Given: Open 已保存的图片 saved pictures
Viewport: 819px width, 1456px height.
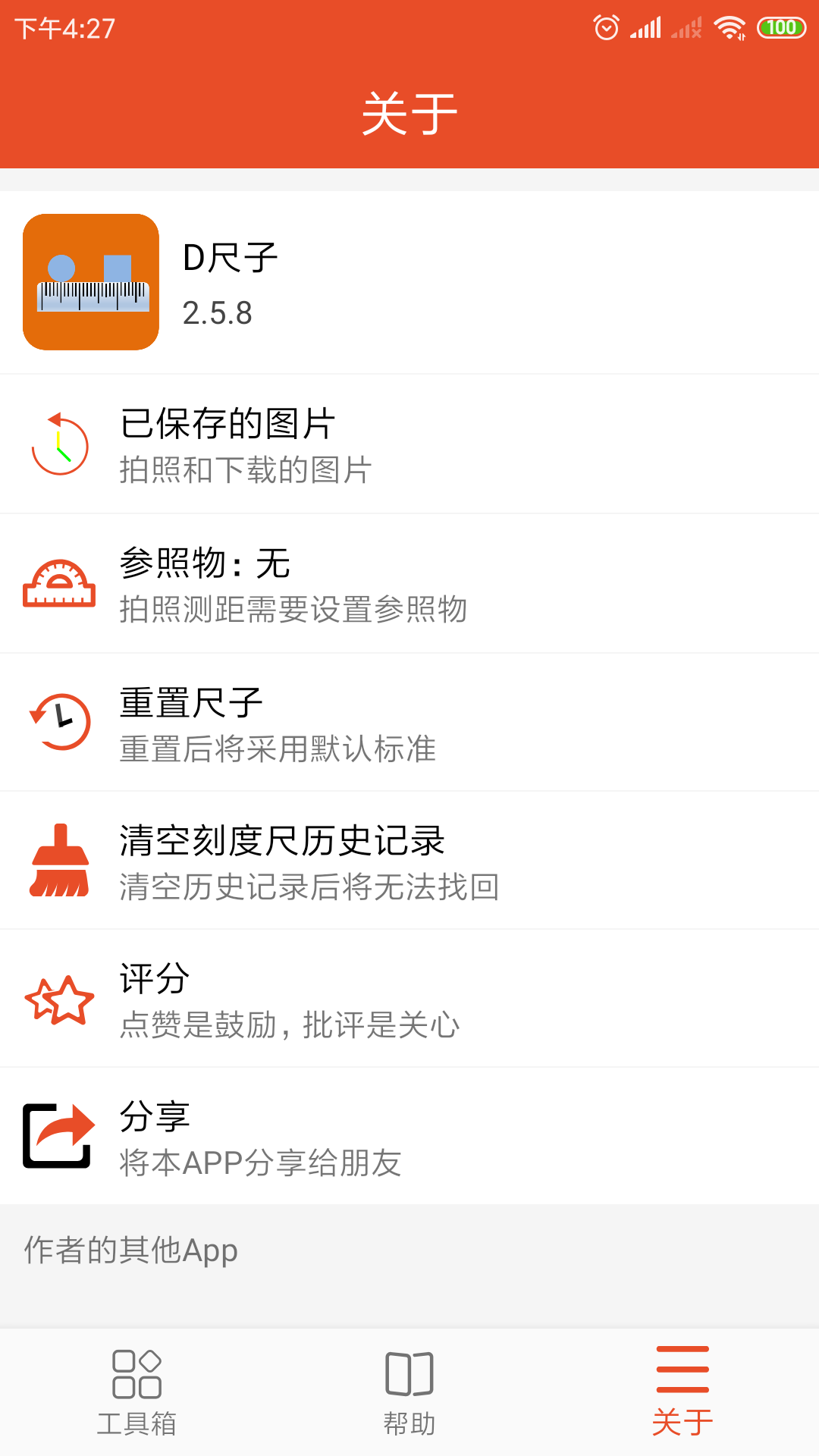Looking at the screenshot, I should tap(409, 444).
